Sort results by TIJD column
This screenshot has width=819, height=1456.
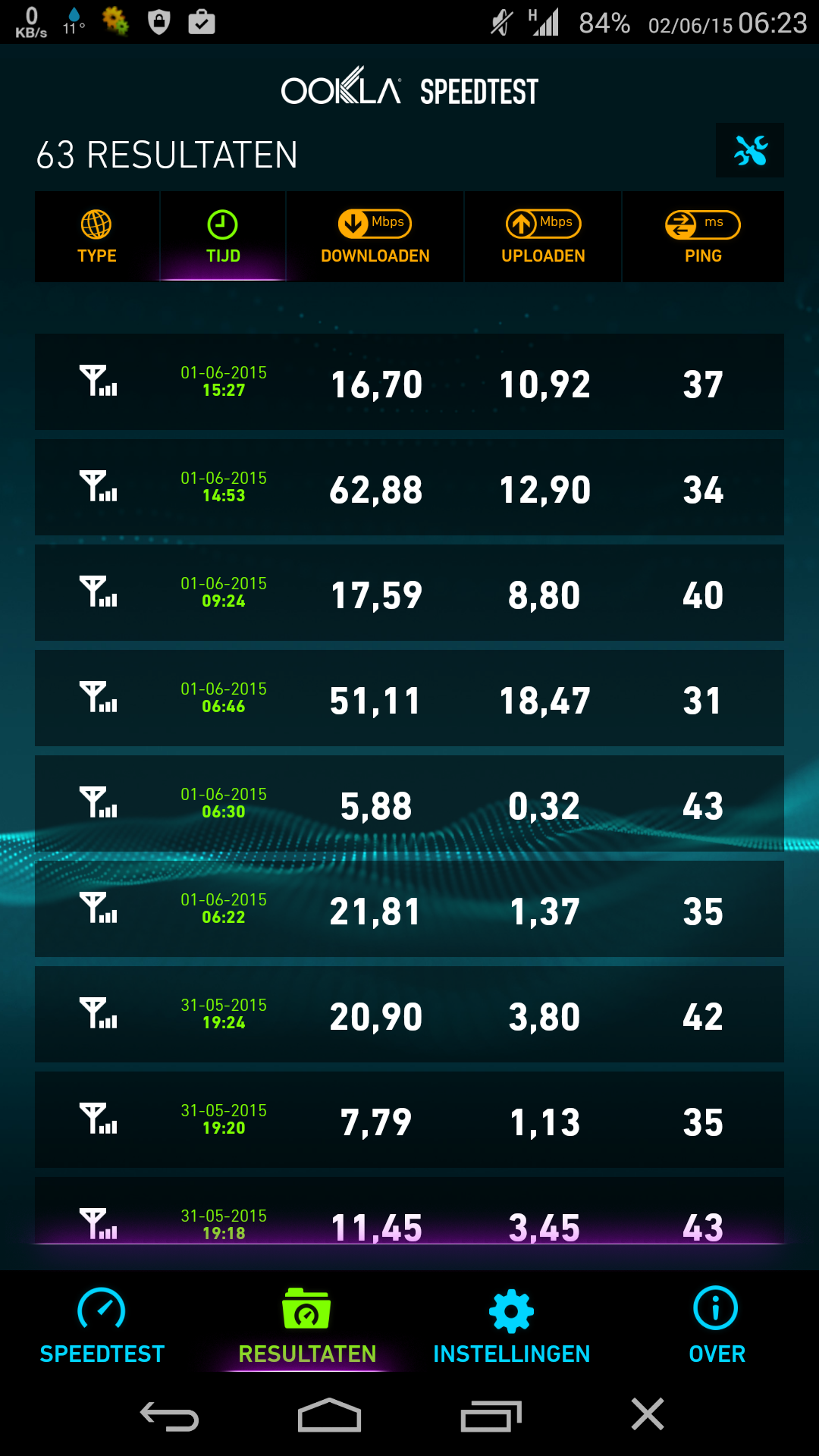[x=223, y=237]
